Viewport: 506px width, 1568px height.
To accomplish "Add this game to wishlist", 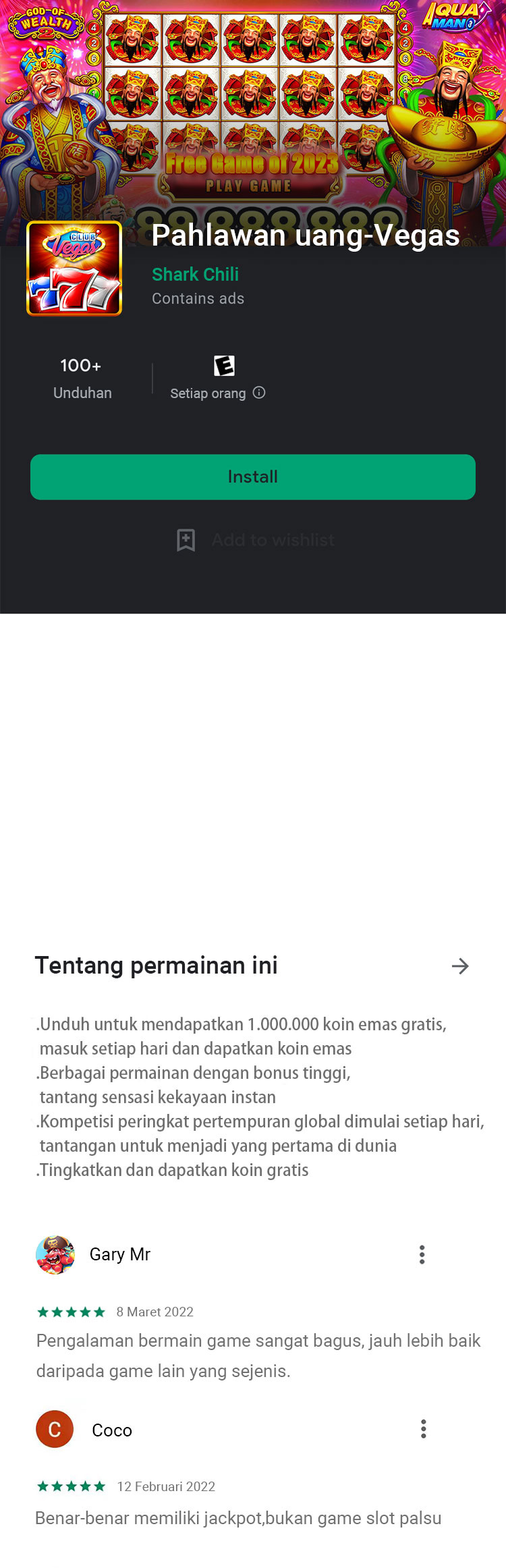I will (255, 540).
